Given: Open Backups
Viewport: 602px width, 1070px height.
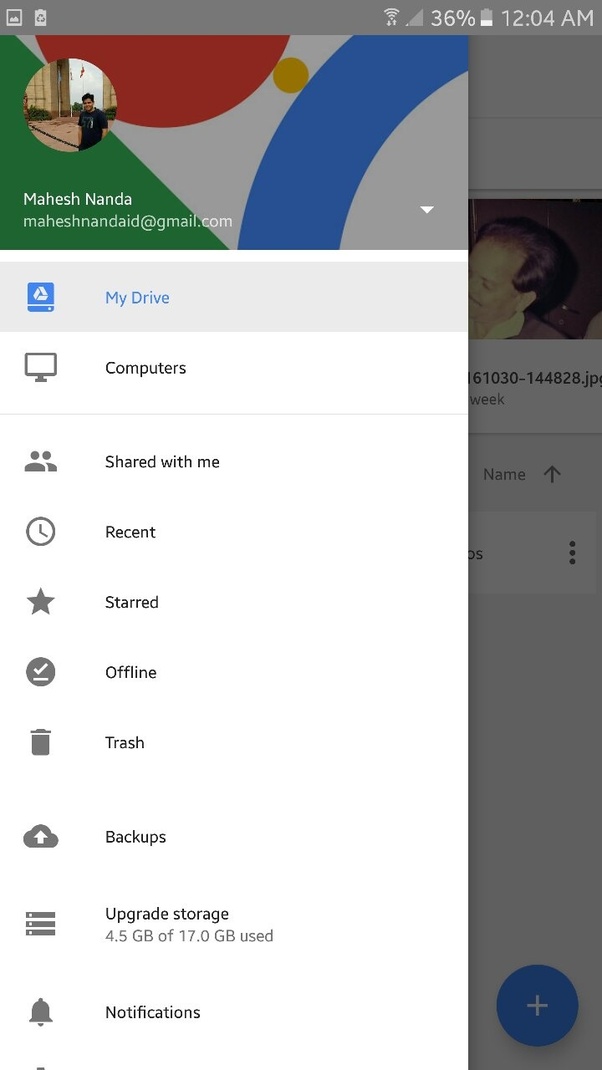Looking at the screenshot, I should coord(234,837).
